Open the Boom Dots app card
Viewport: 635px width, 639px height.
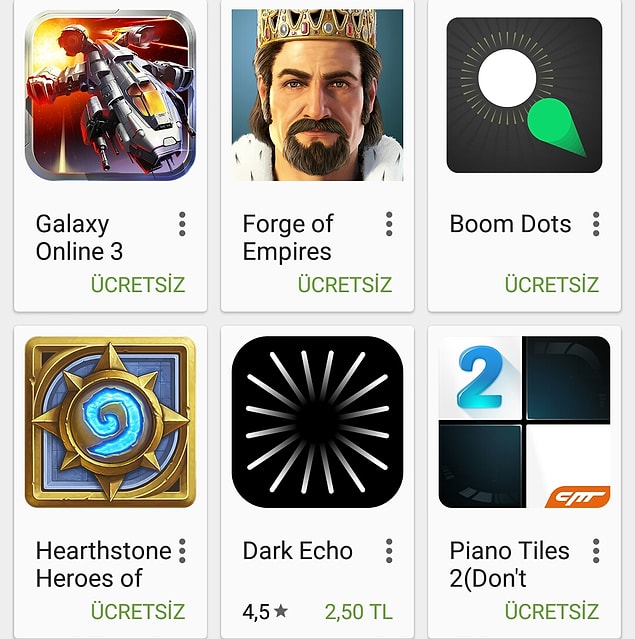(x=524, y=96)
